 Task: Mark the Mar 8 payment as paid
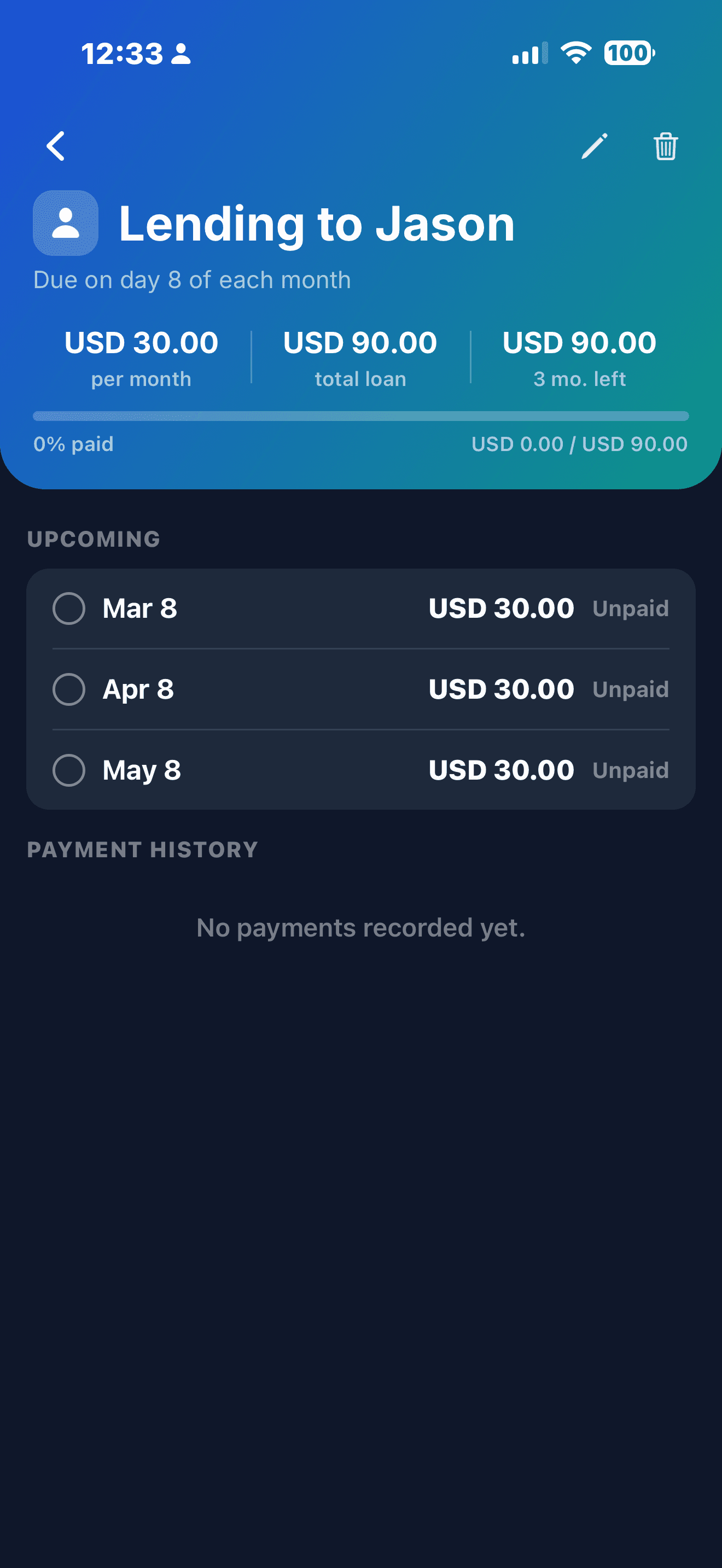click(69, 607)
